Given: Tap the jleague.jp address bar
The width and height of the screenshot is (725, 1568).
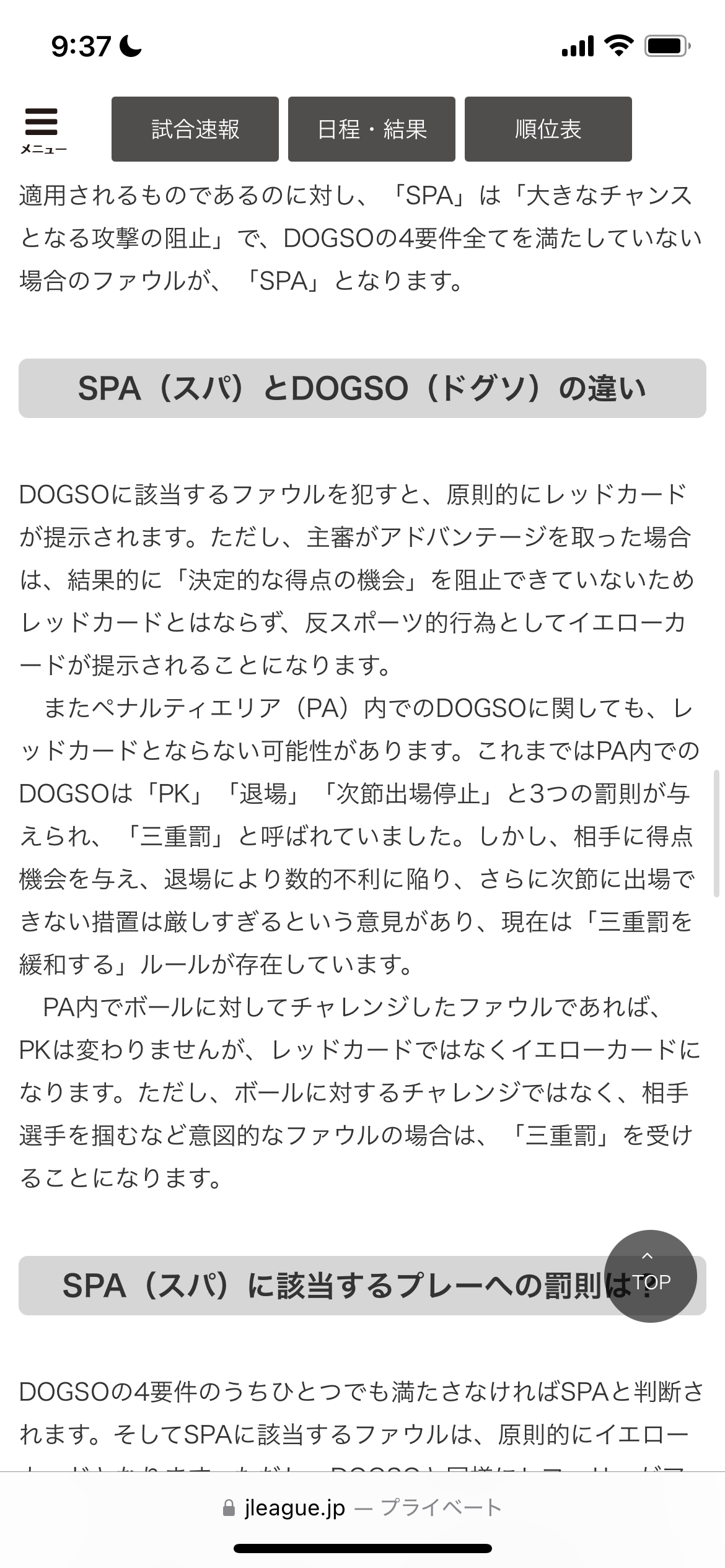Looking at the screenshot, I should (x=362, y=1507).
